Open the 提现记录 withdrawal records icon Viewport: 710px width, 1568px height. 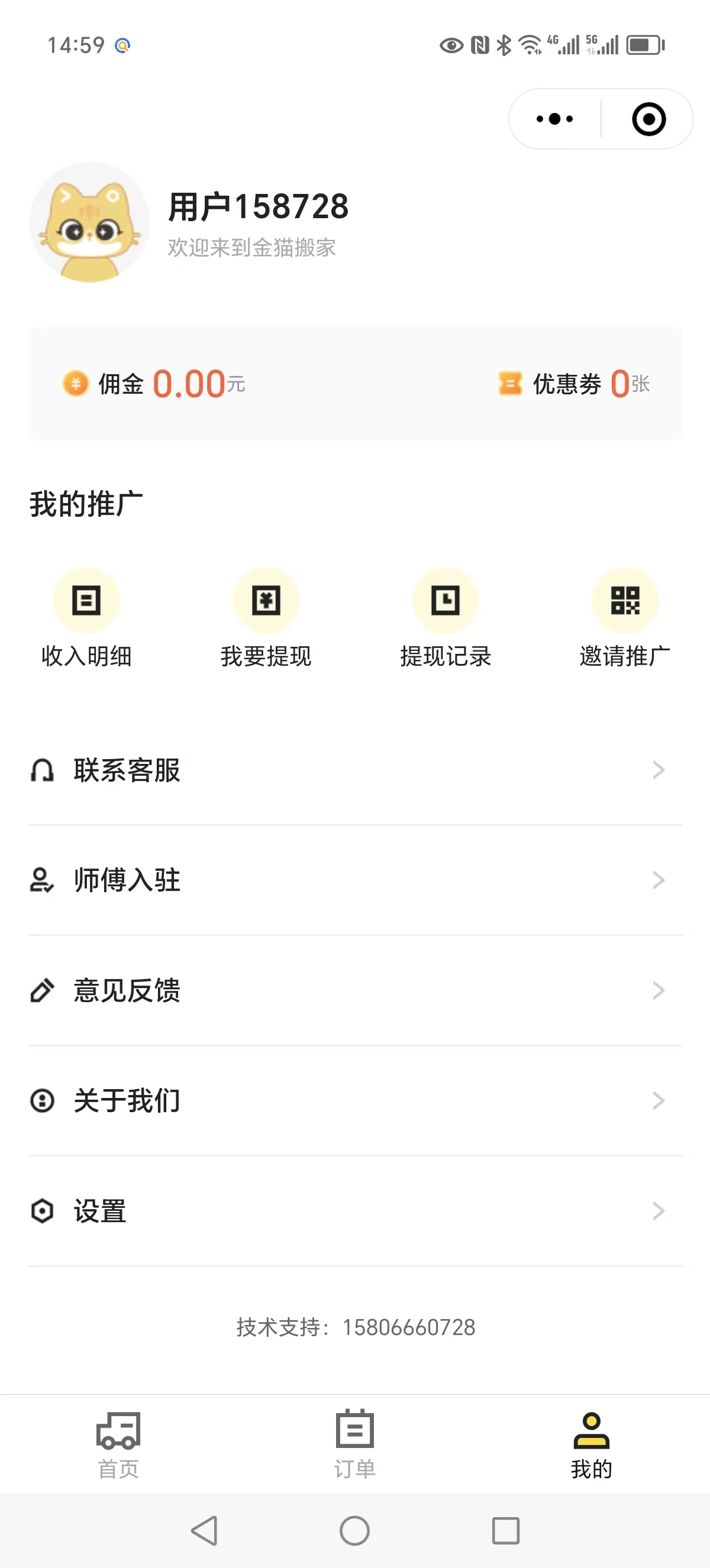pos(446,600)
